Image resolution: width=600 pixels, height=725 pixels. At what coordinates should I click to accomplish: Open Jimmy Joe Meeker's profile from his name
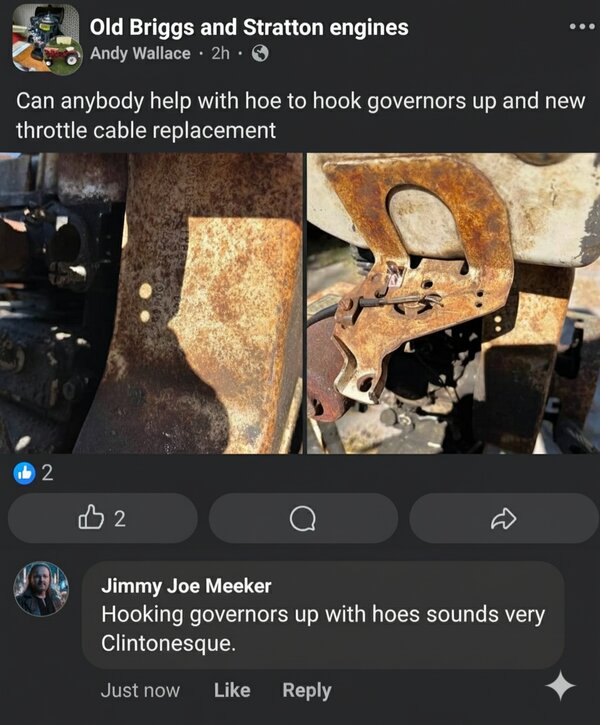[x=186, y=586]
